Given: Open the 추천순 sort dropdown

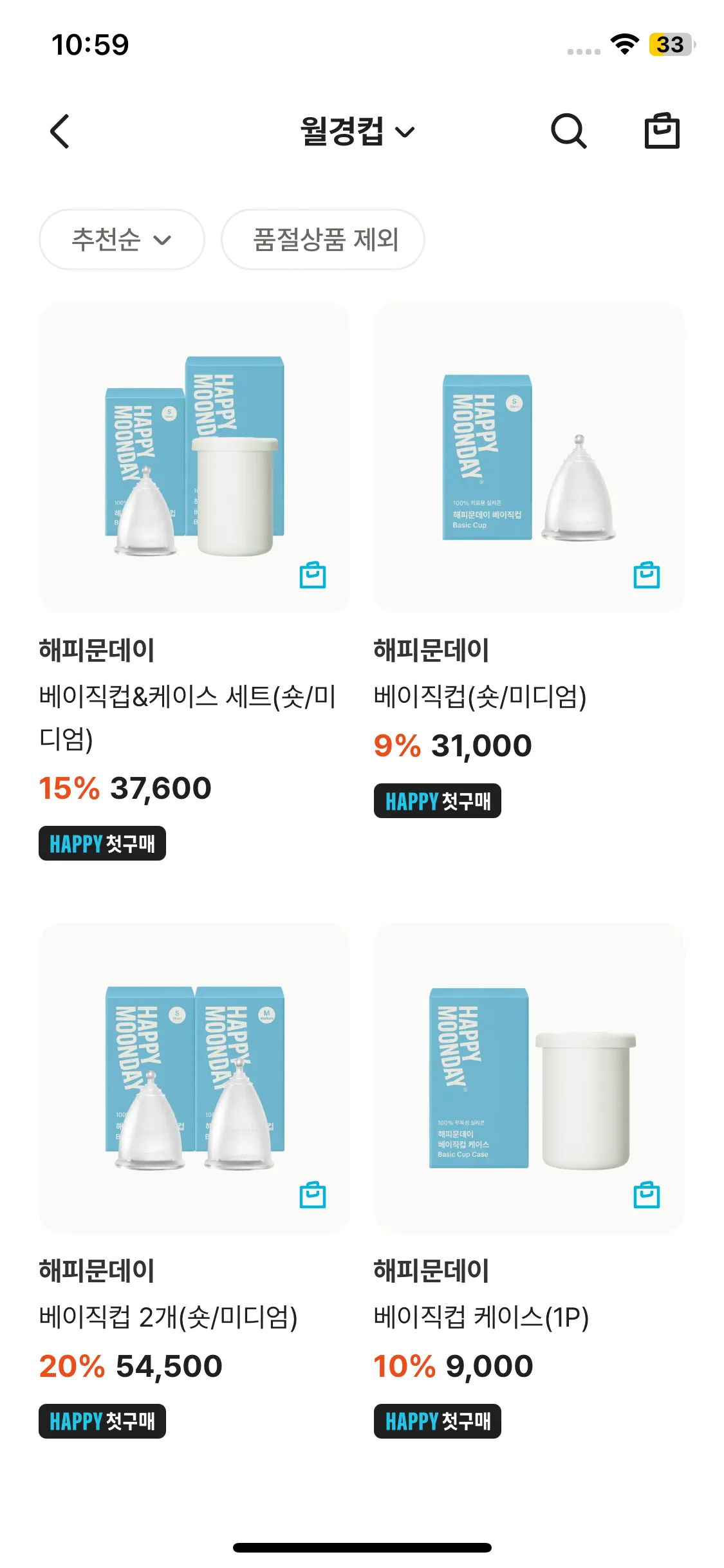Looking at the screenshot, I should point(122,239).
